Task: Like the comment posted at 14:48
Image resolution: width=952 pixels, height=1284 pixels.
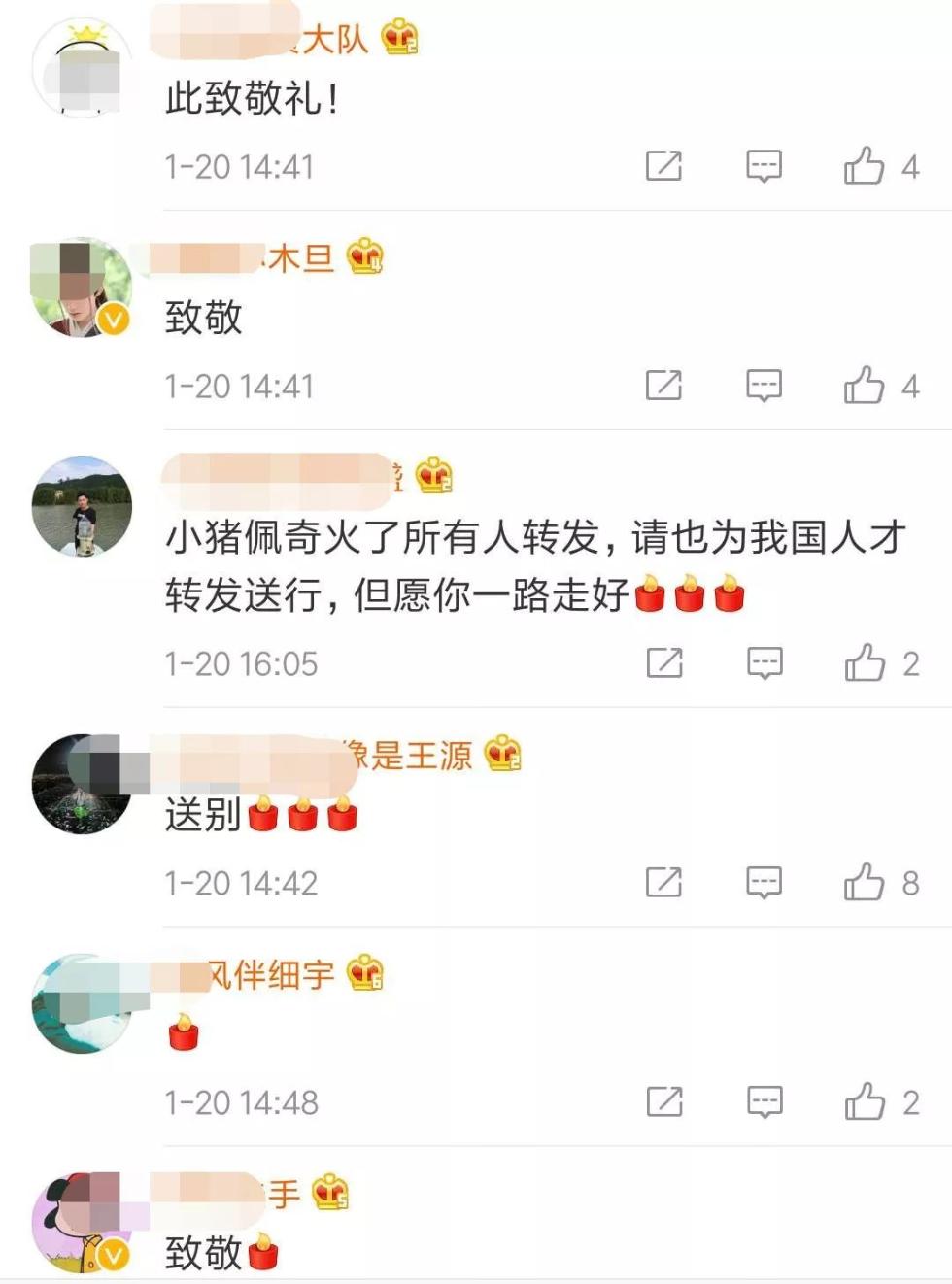Action: point(864,1102)
